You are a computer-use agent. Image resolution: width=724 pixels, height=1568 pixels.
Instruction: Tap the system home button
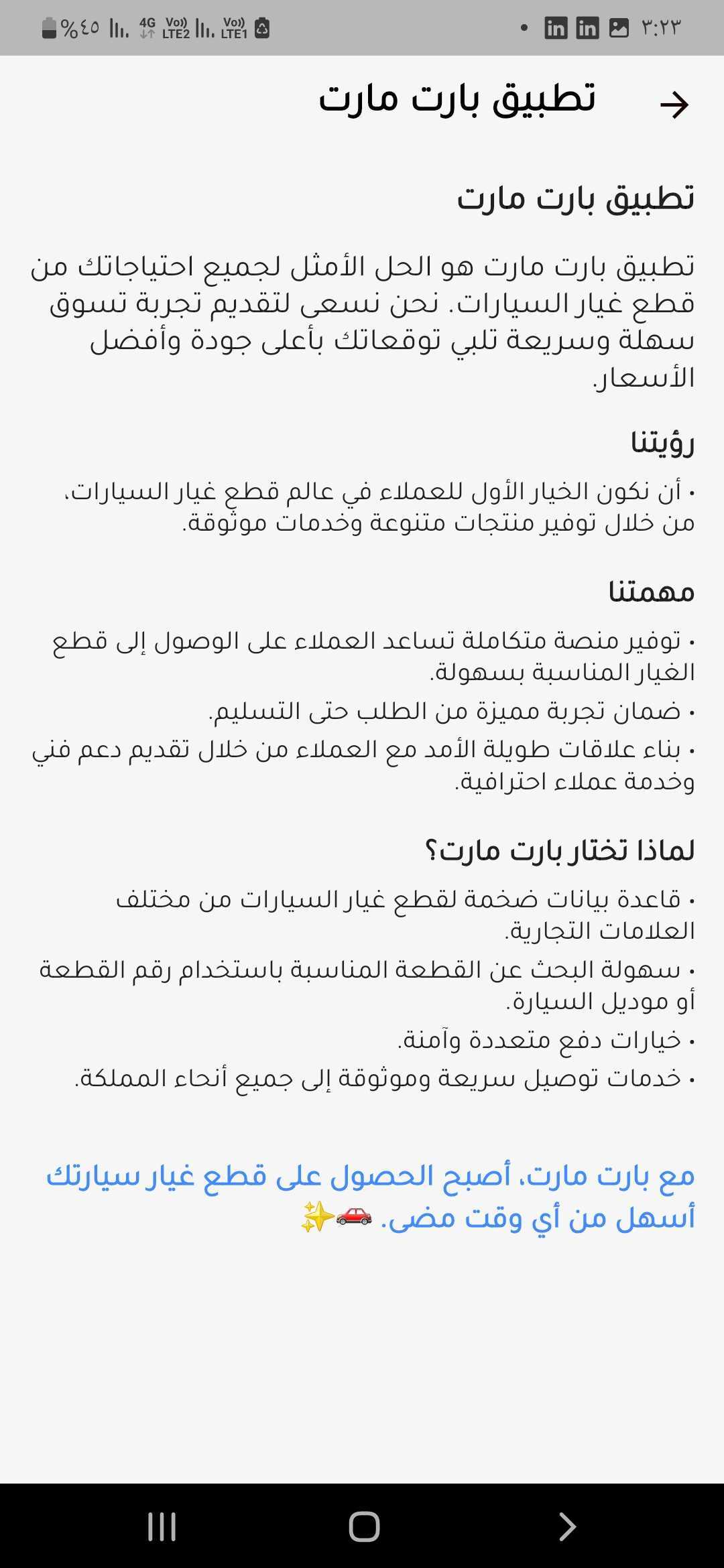[x=364, y=1526]
